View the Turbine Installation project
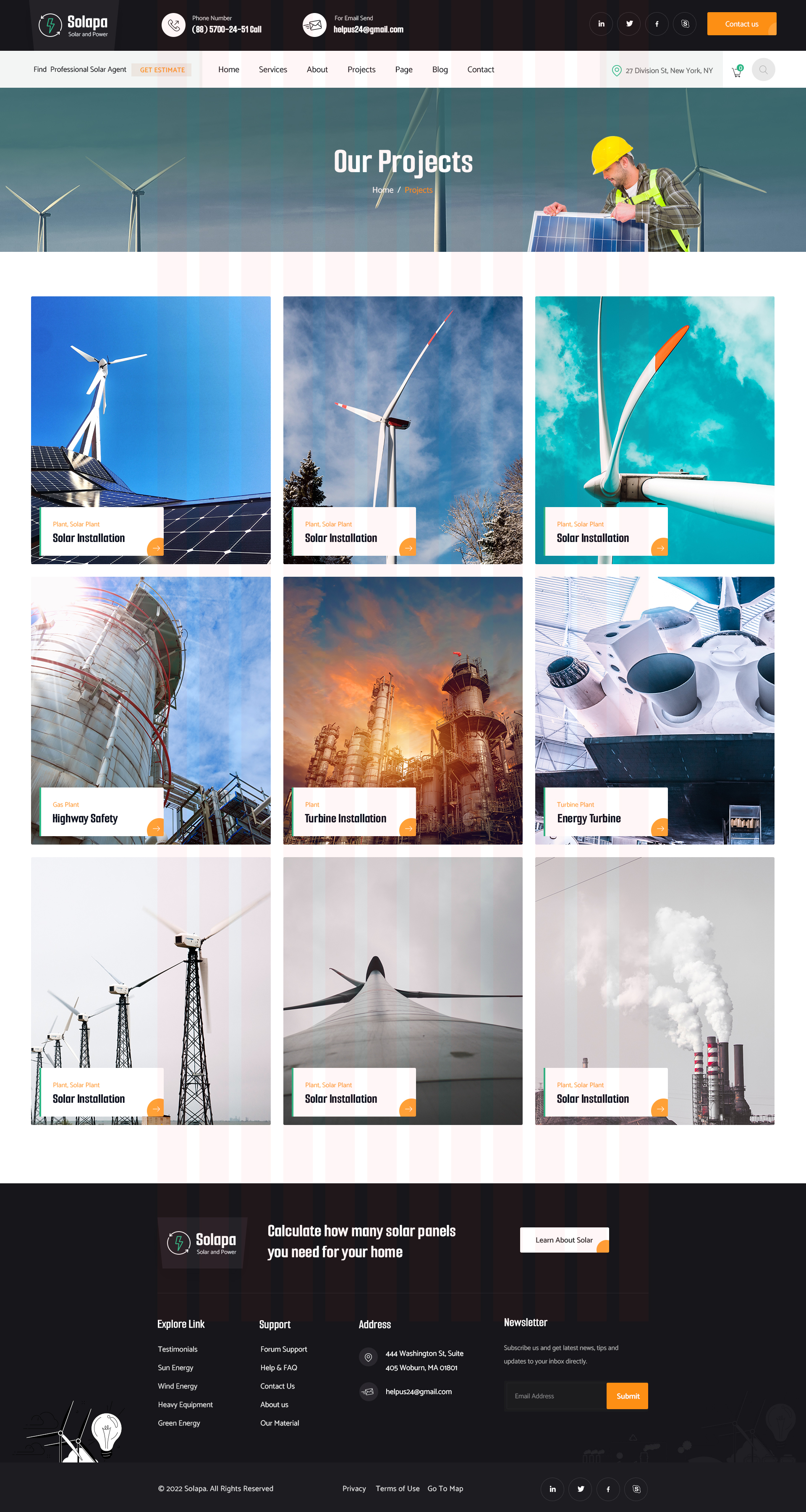 345,818
